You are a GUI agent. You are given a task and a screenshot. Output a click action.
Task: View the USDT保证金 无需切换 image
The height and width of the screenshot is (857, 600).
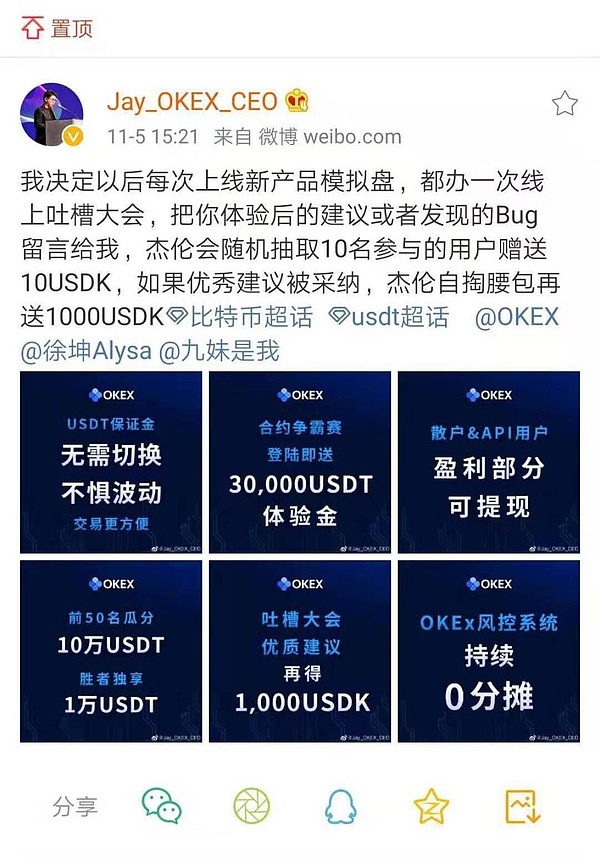pos(110,461)
